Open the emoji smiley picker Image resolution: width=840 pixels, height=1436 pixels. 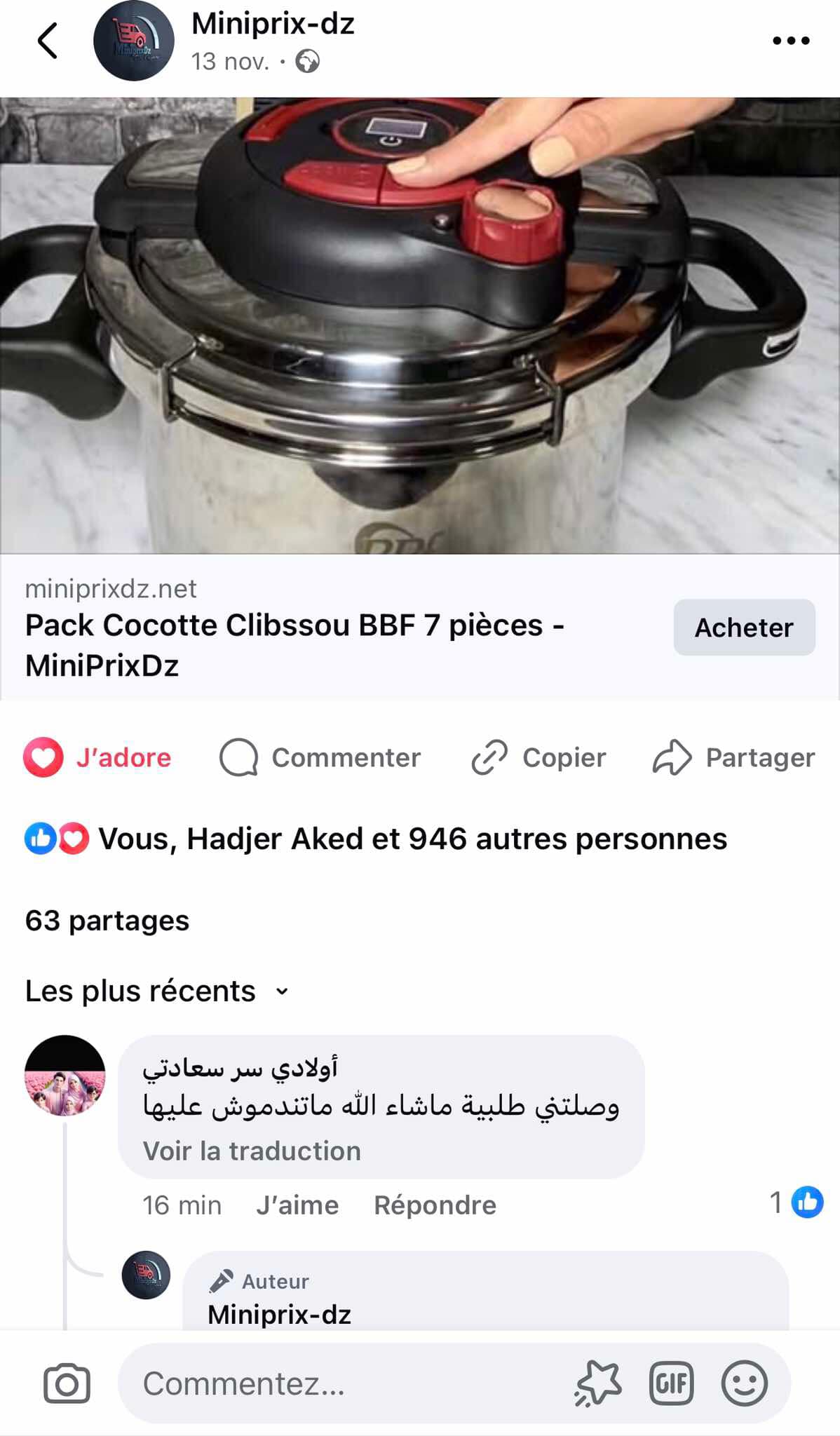pyautogui.click(x=744, y=1383)
